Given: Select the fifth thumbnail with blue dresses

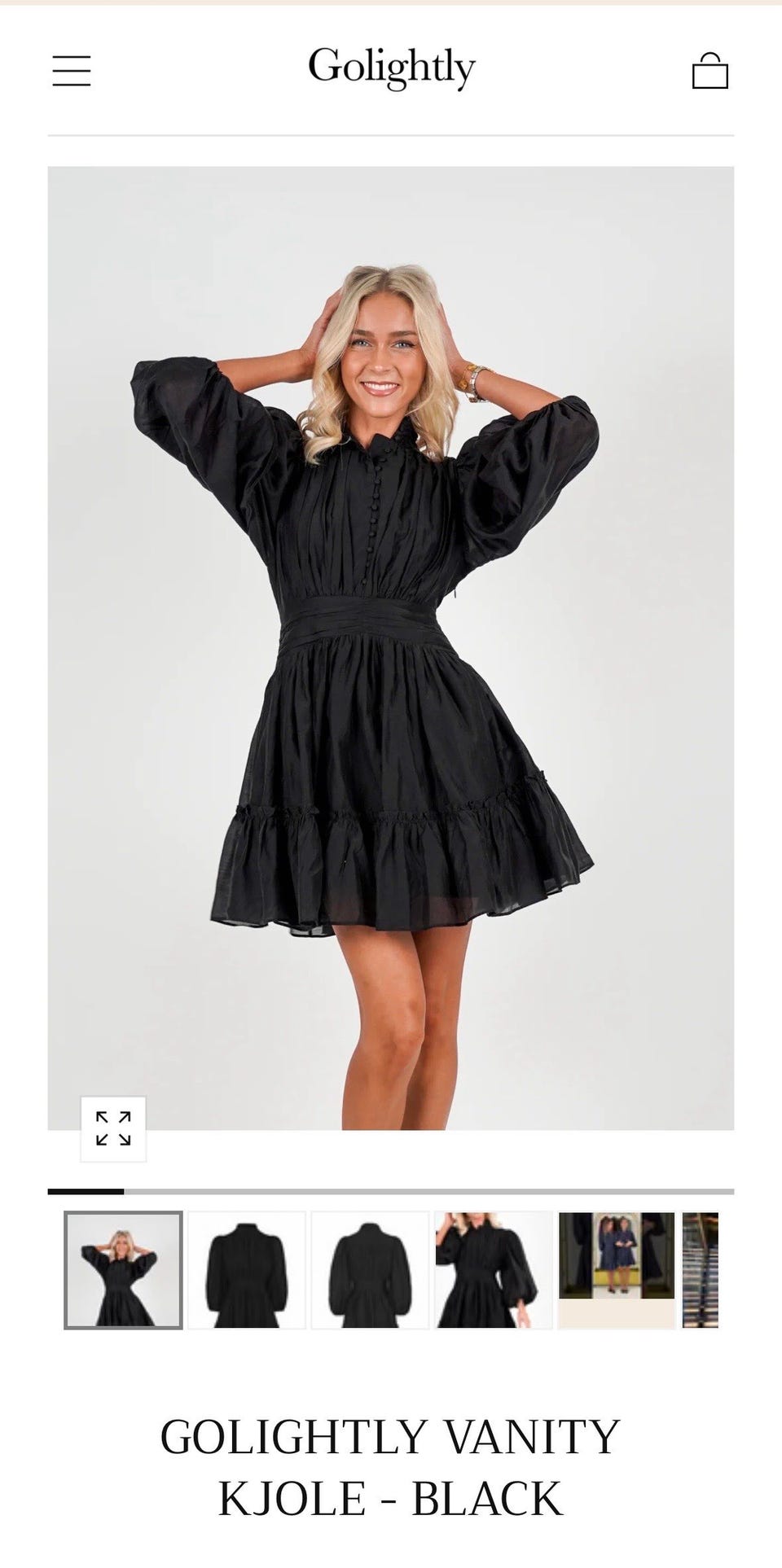Looking at the screenshot, I should tap(617, 1270).
